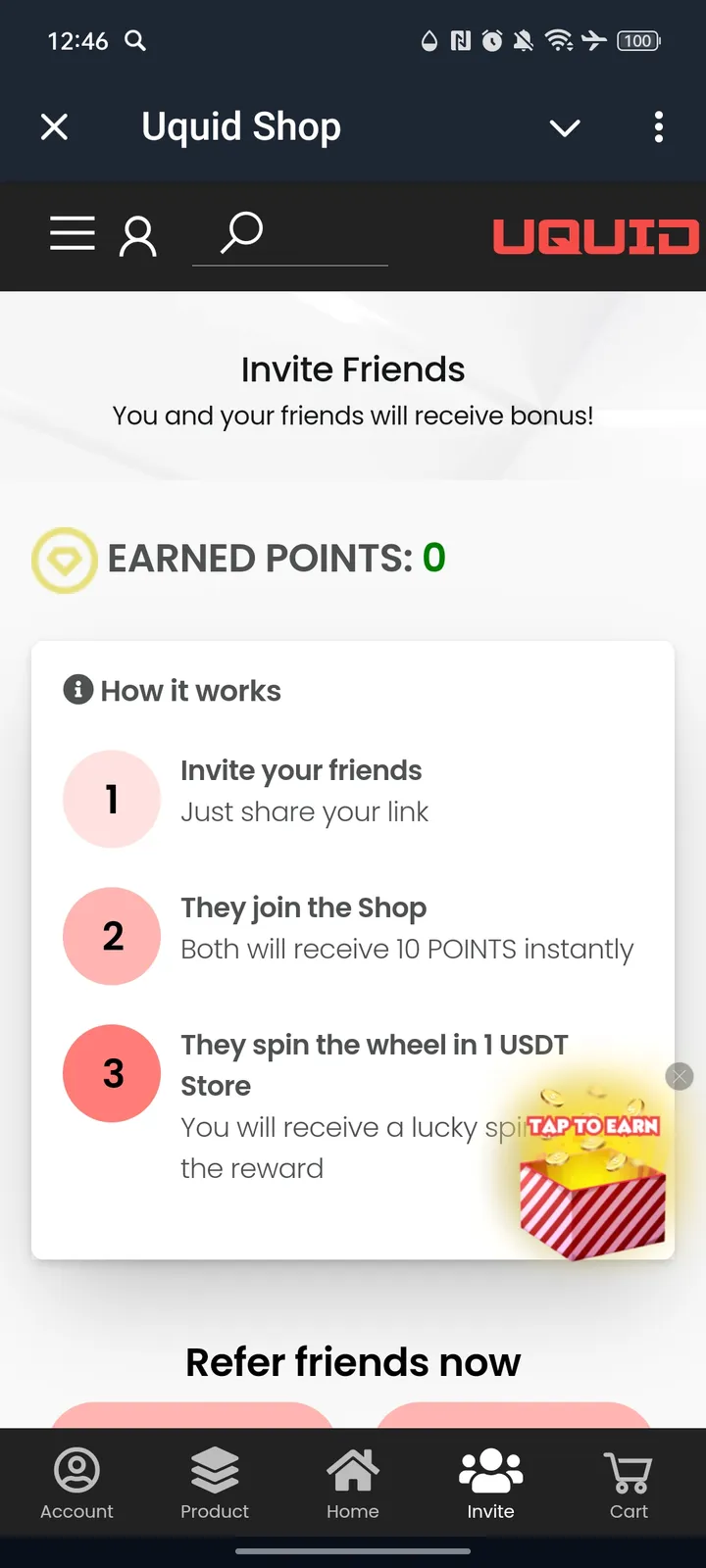Switch to the Account tab

[76, 1483]
